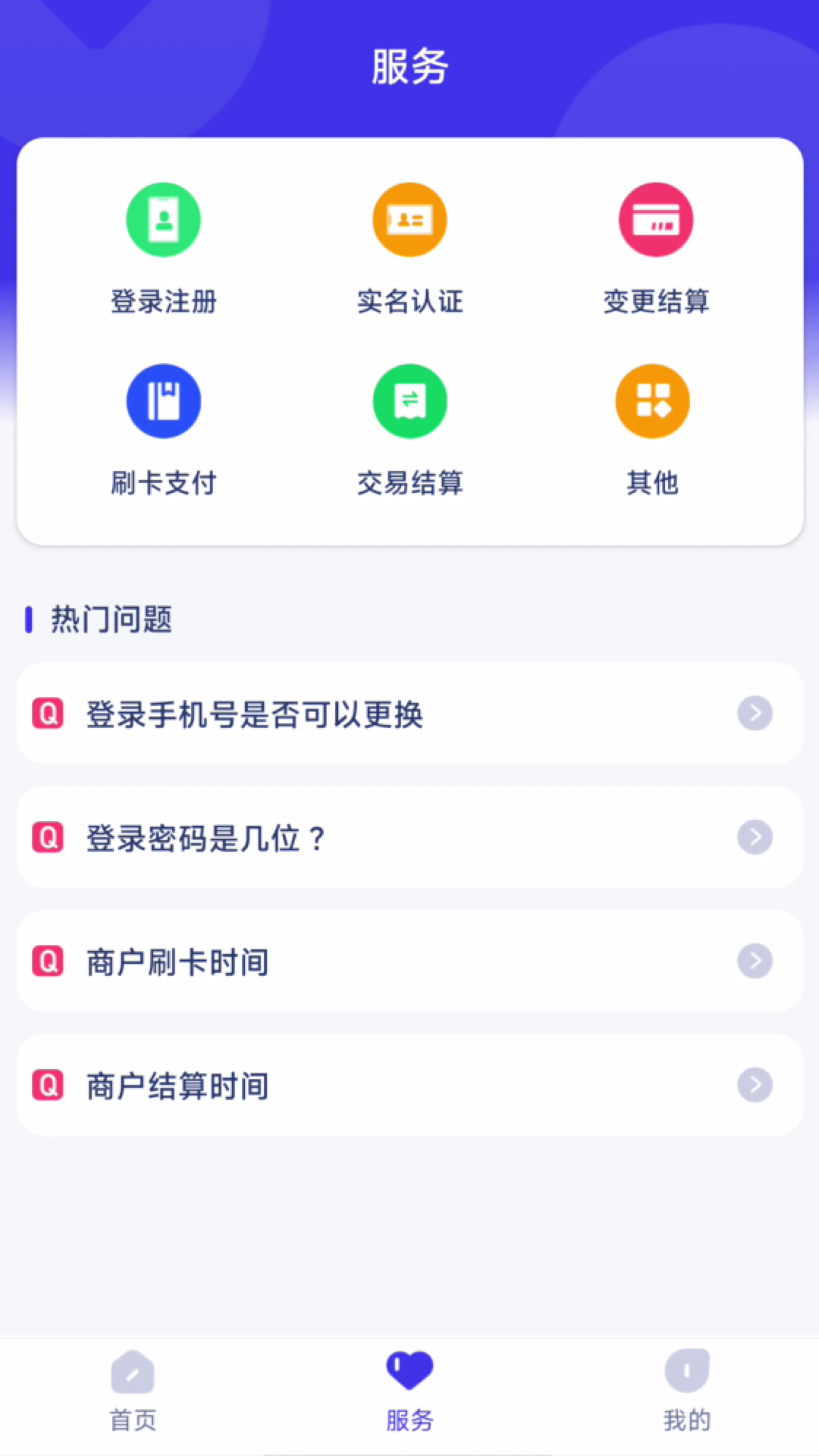
Task: Expand the 登录密码是几位 question
Action: (x=755, y=837)
